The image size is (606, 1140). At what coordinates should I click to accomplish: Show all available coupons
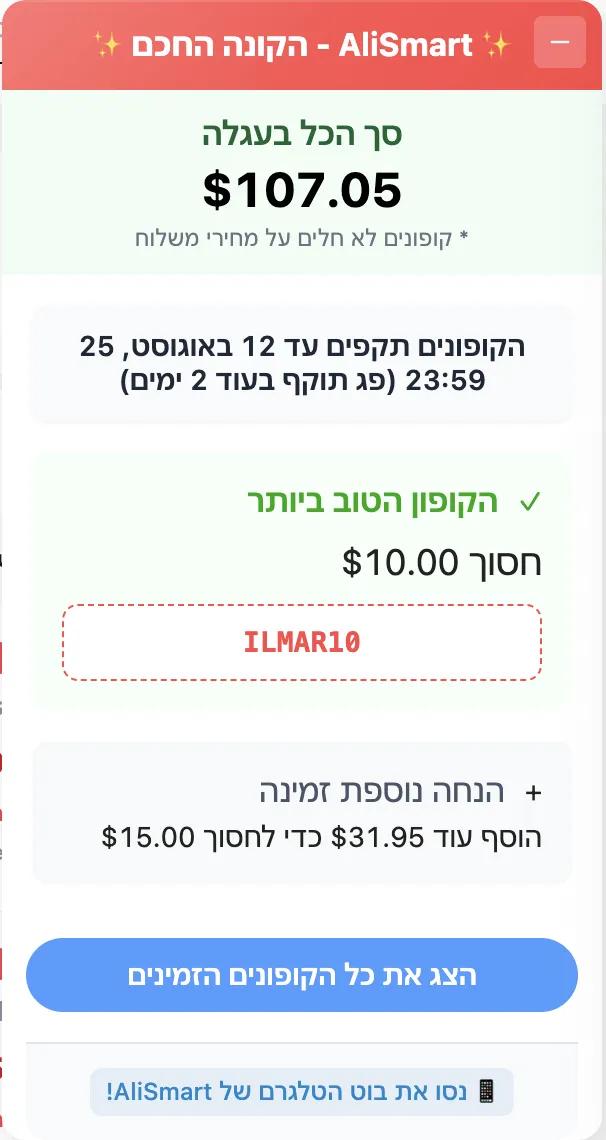302,975
